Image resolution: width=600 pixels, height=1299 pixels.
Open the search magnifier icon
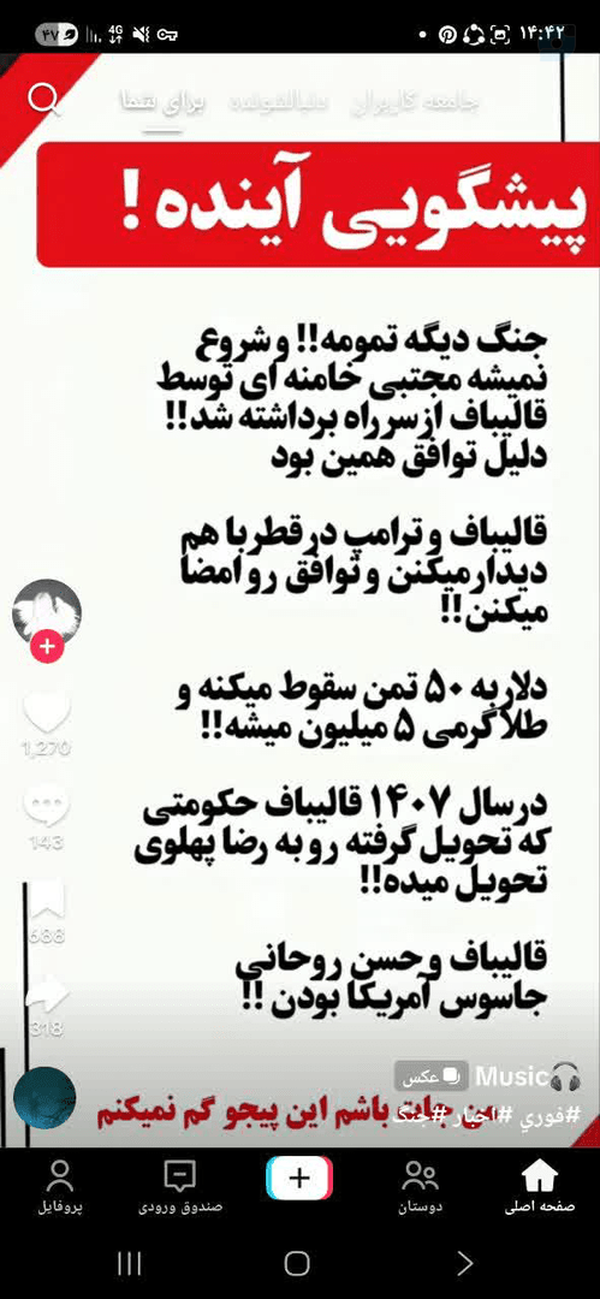(45, 99)
